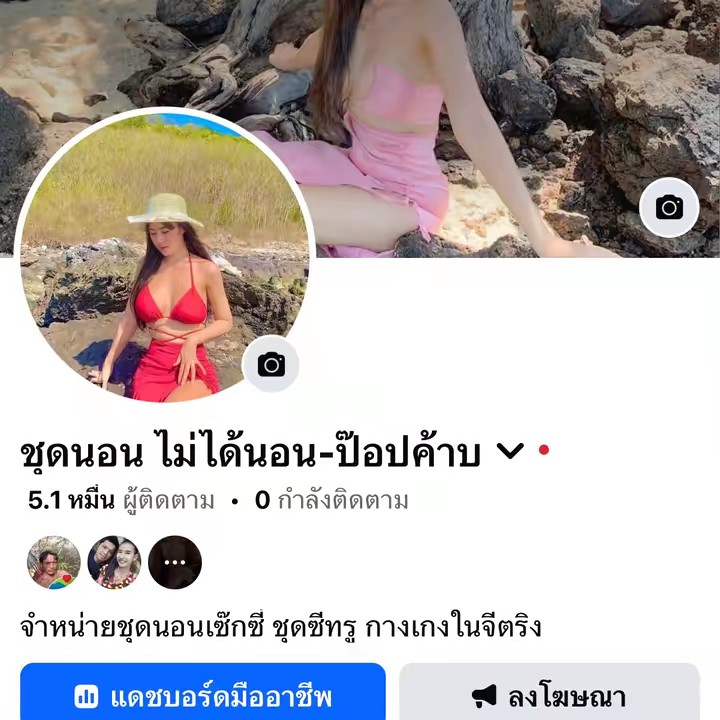Tap camera icon to change cover photo

(x=669, y=207)
